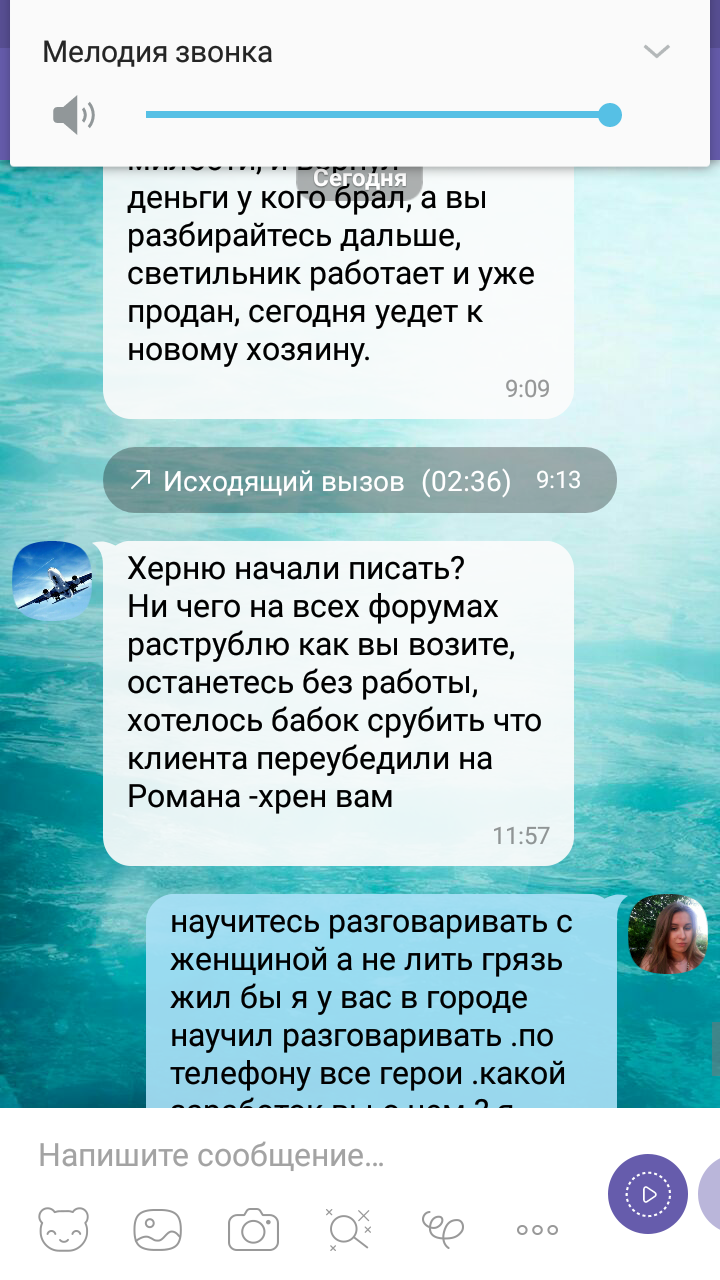Open the airplane avatar contact profile
This screenshot has height=1280, width=720.
[x=51, y=579]
